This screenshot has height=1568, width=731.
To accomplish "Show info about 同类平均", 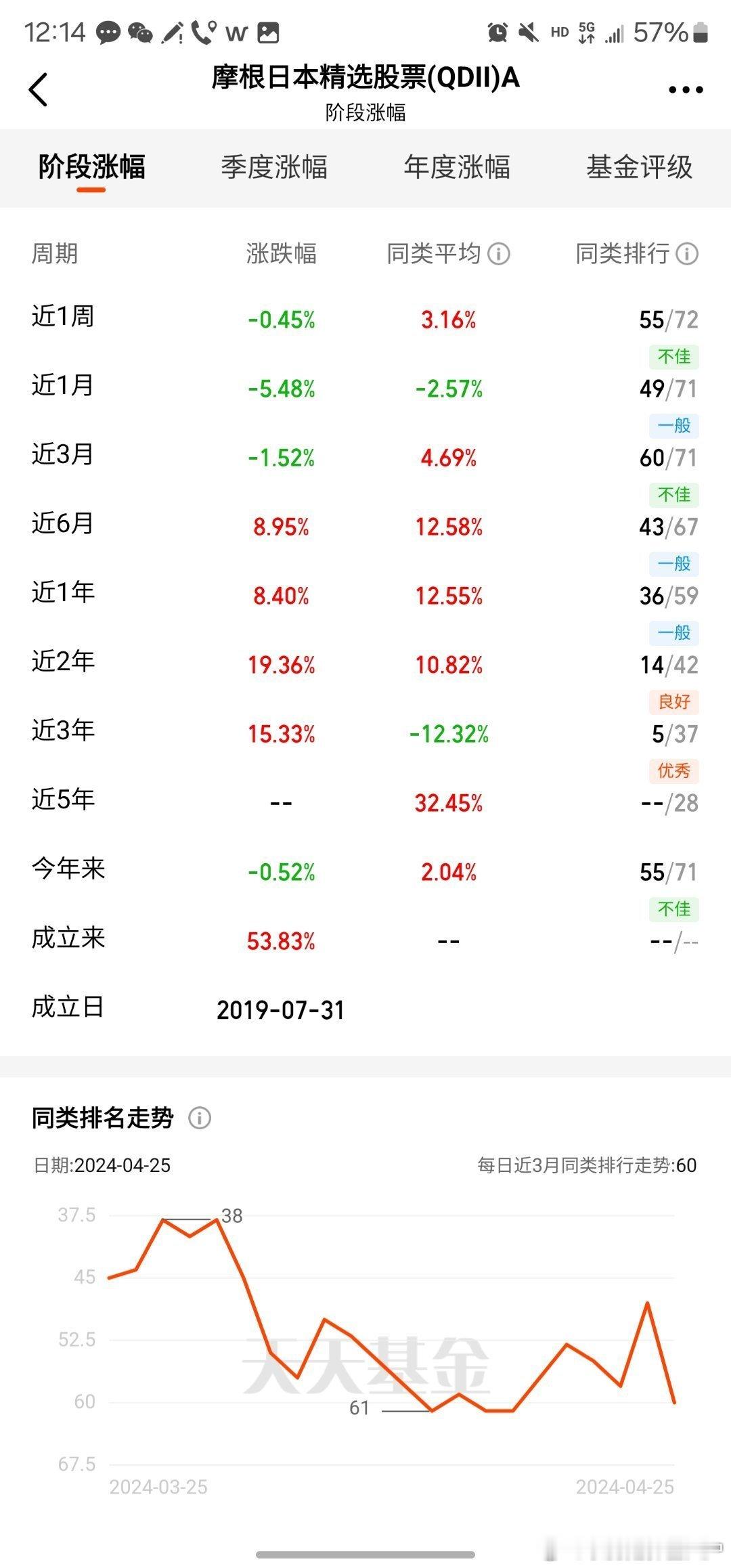I will tap(499, 254).
